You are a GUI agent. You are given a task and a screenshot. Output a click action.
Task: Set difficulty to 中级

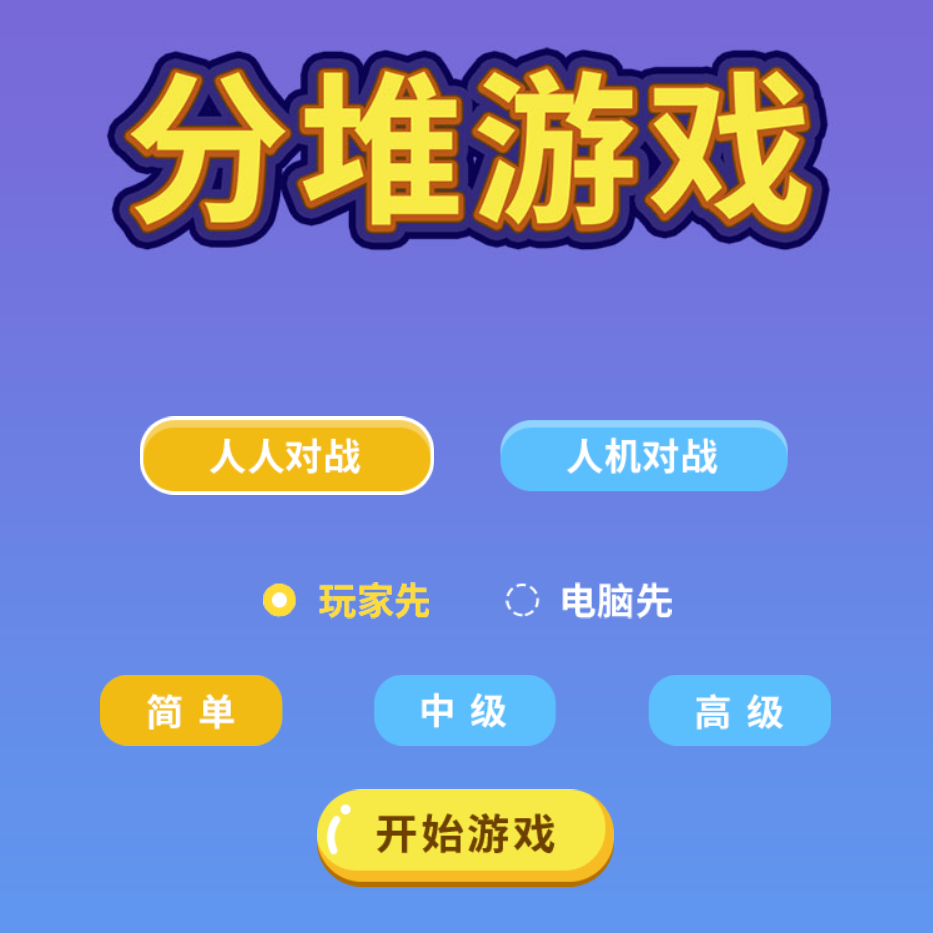tap(464, 711)
